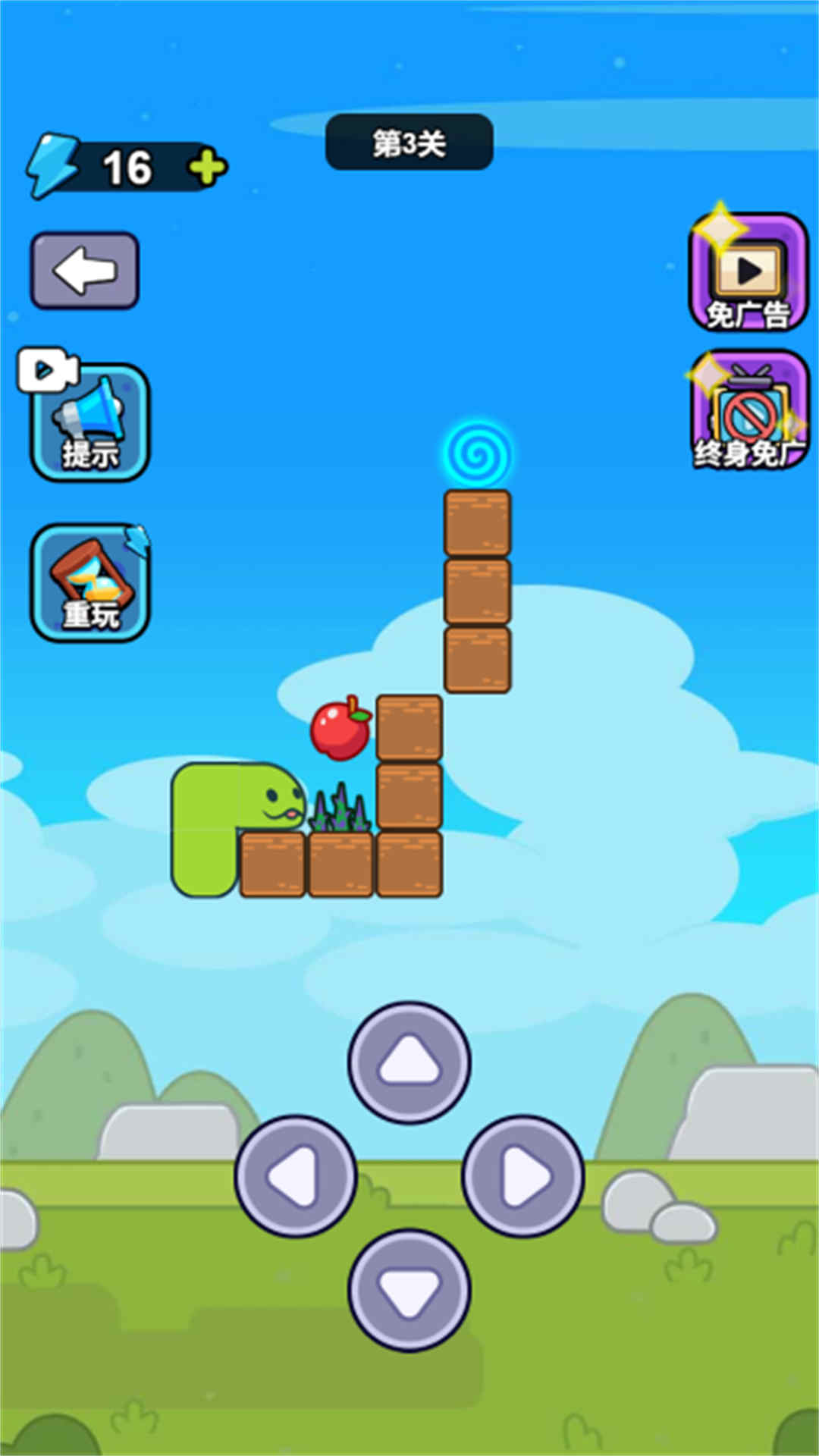Move the snake left

click(296, 1175)
